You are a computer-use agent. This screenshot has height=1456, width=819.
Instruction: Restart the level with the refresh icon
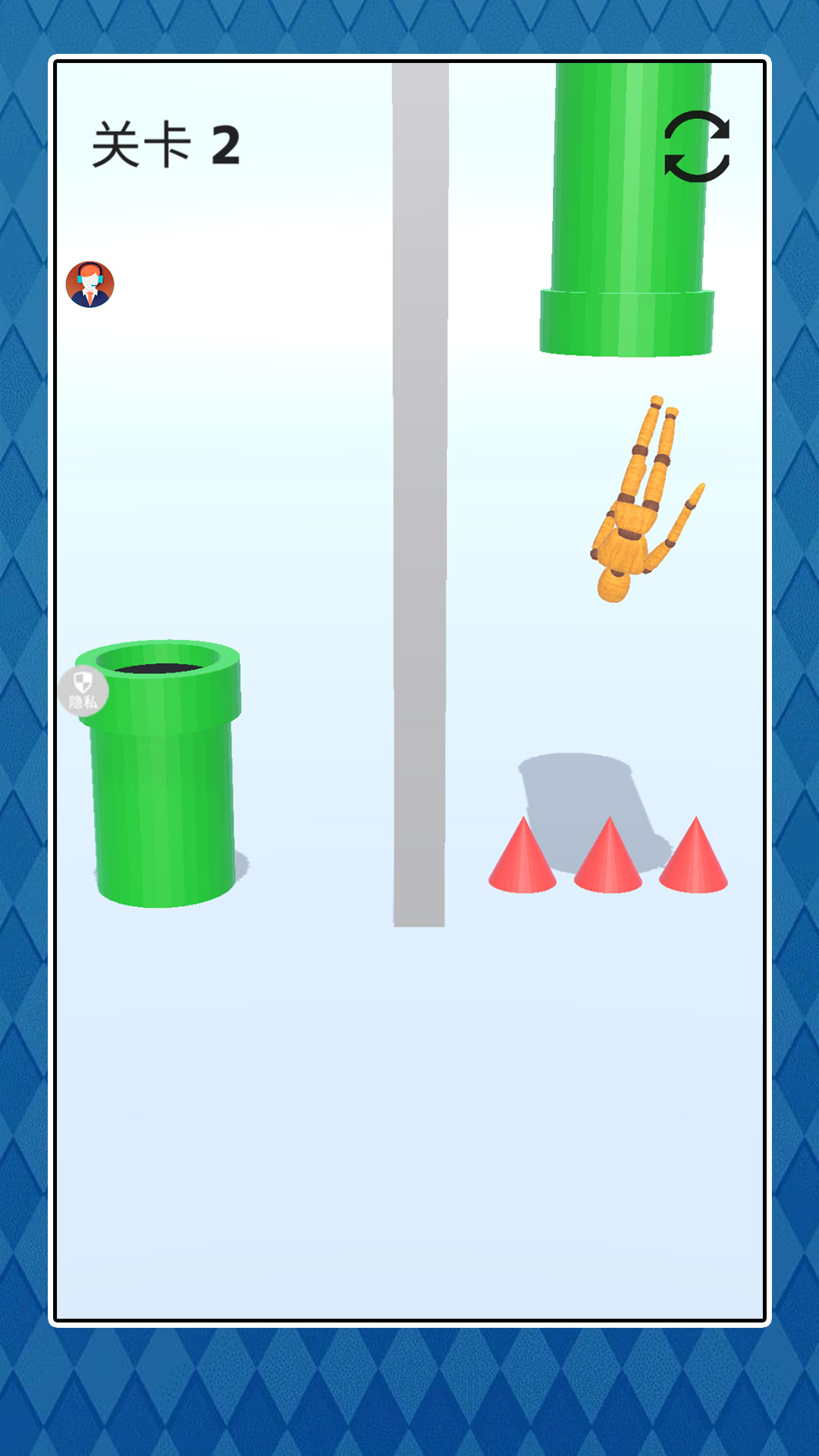click(x=696, y=147)
